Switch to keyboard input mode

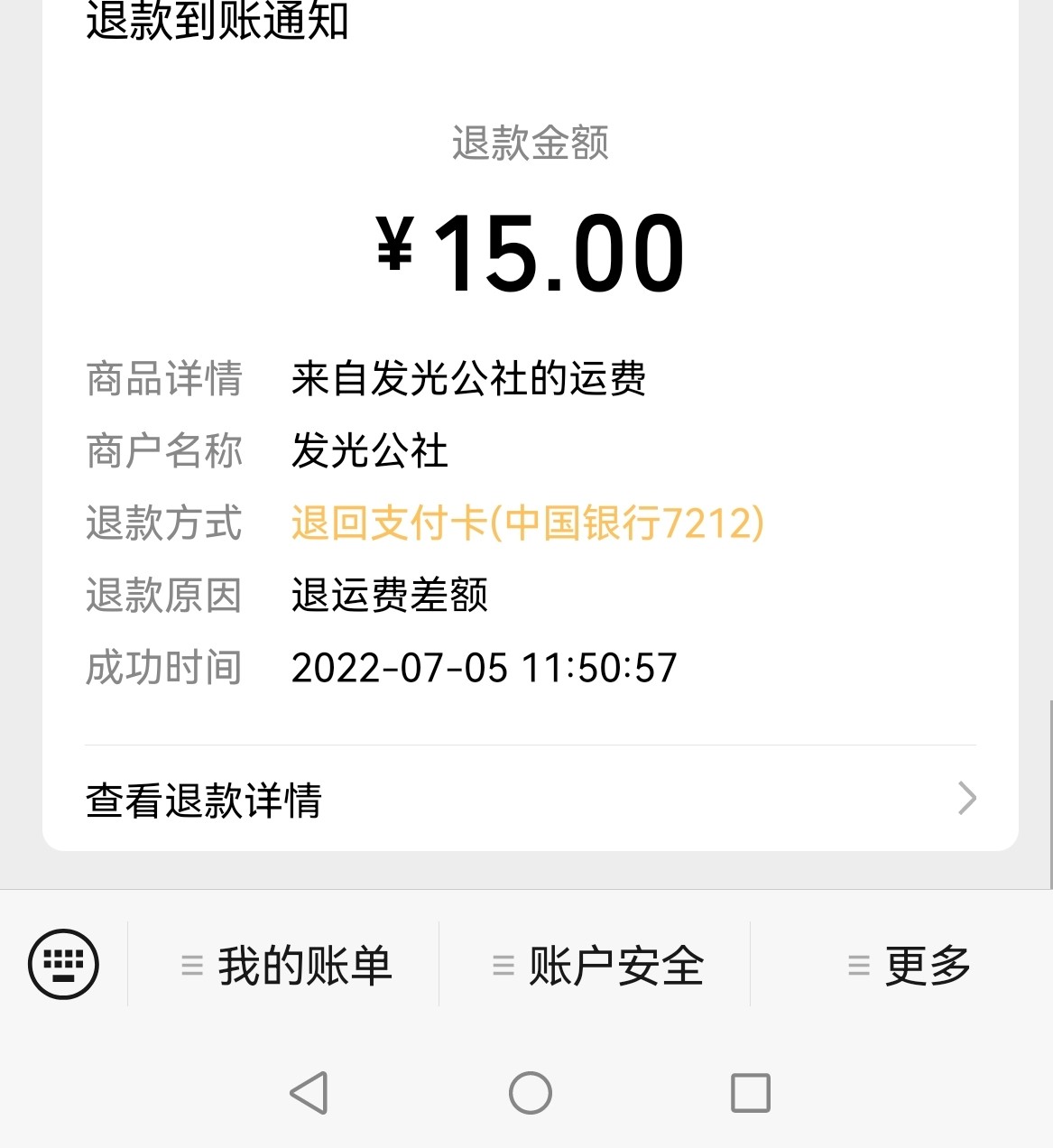click(63, 964)
